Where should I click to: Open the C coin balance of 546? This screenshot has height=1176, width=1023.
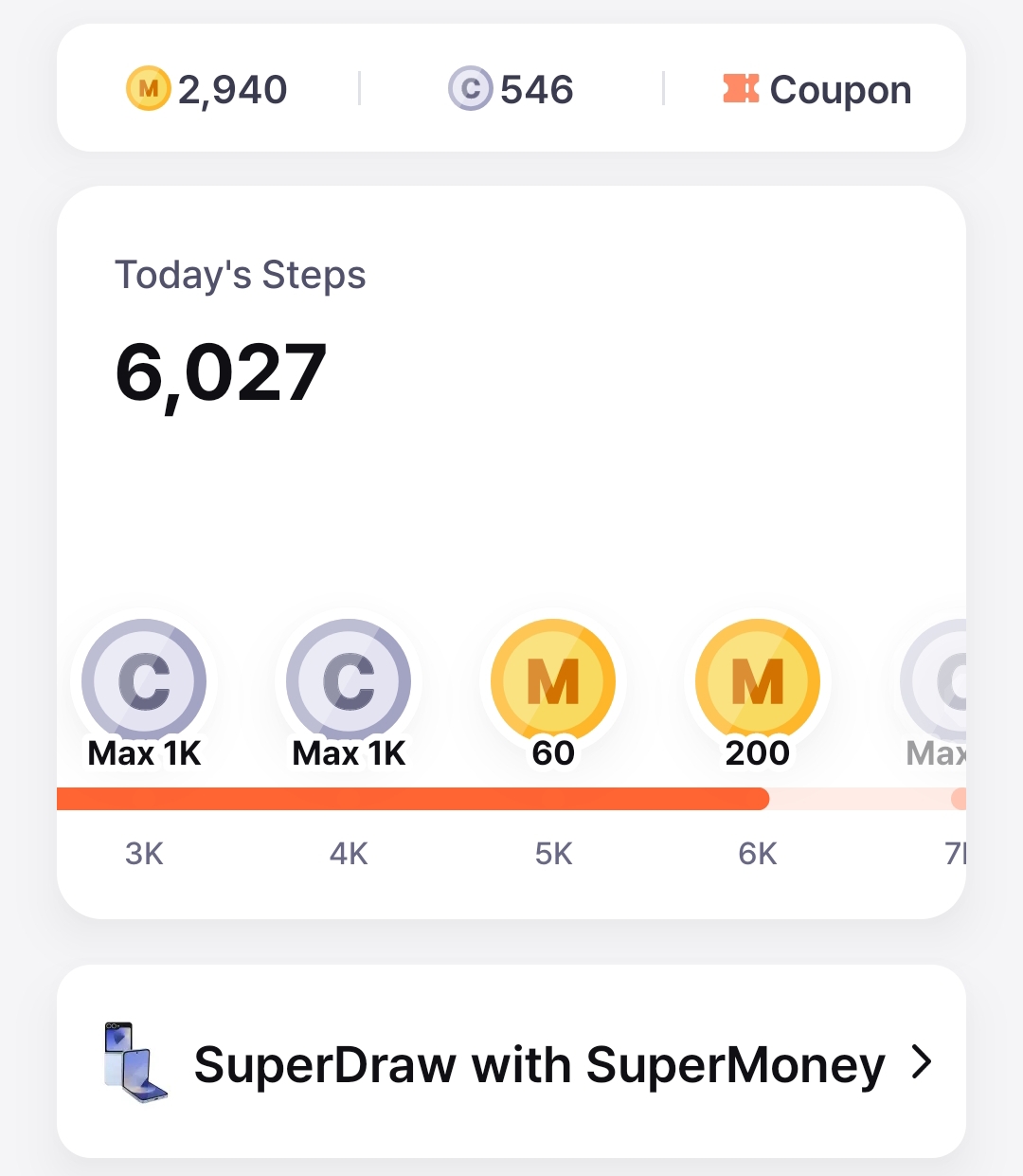coord(511,89)
